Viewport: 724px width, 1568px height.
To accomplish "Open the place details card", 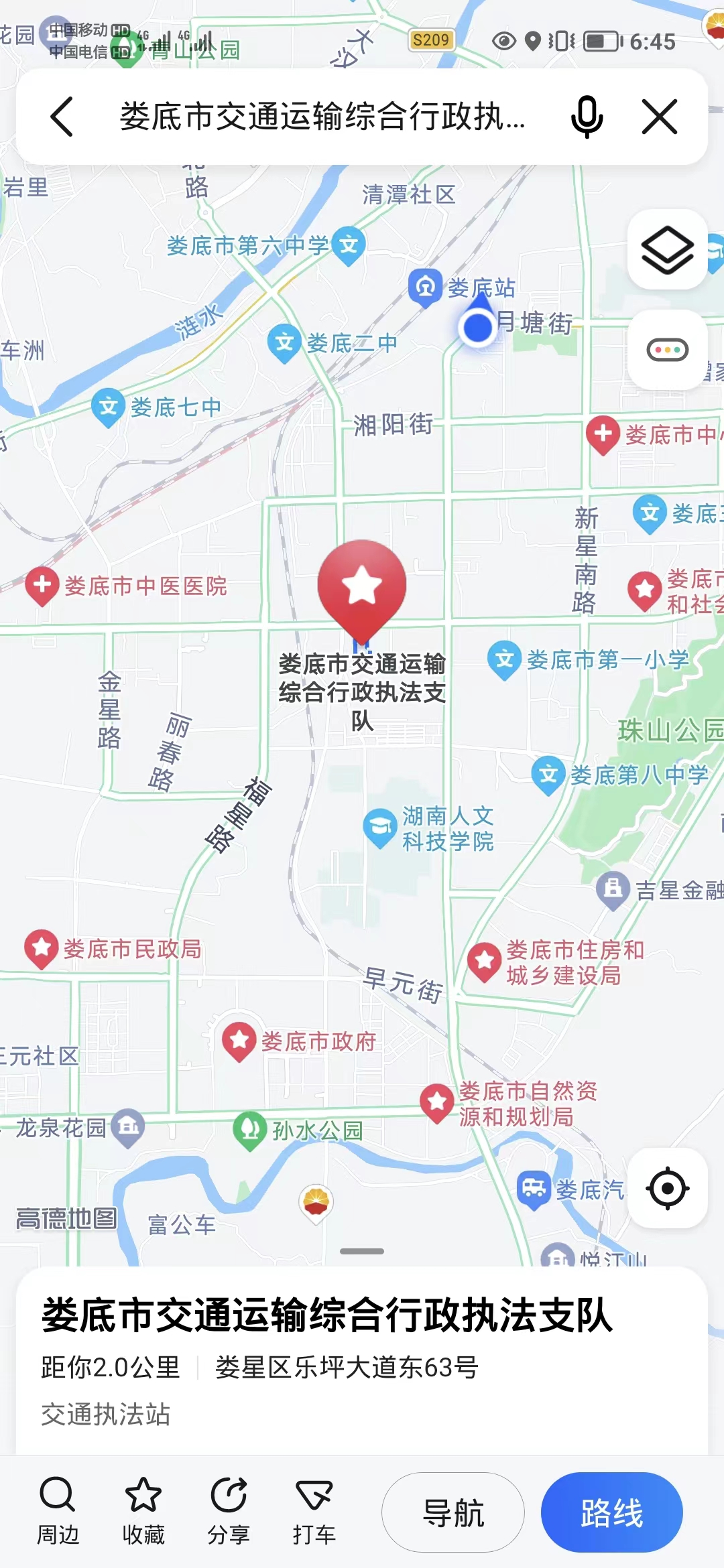I will [x=362, y=1360].
